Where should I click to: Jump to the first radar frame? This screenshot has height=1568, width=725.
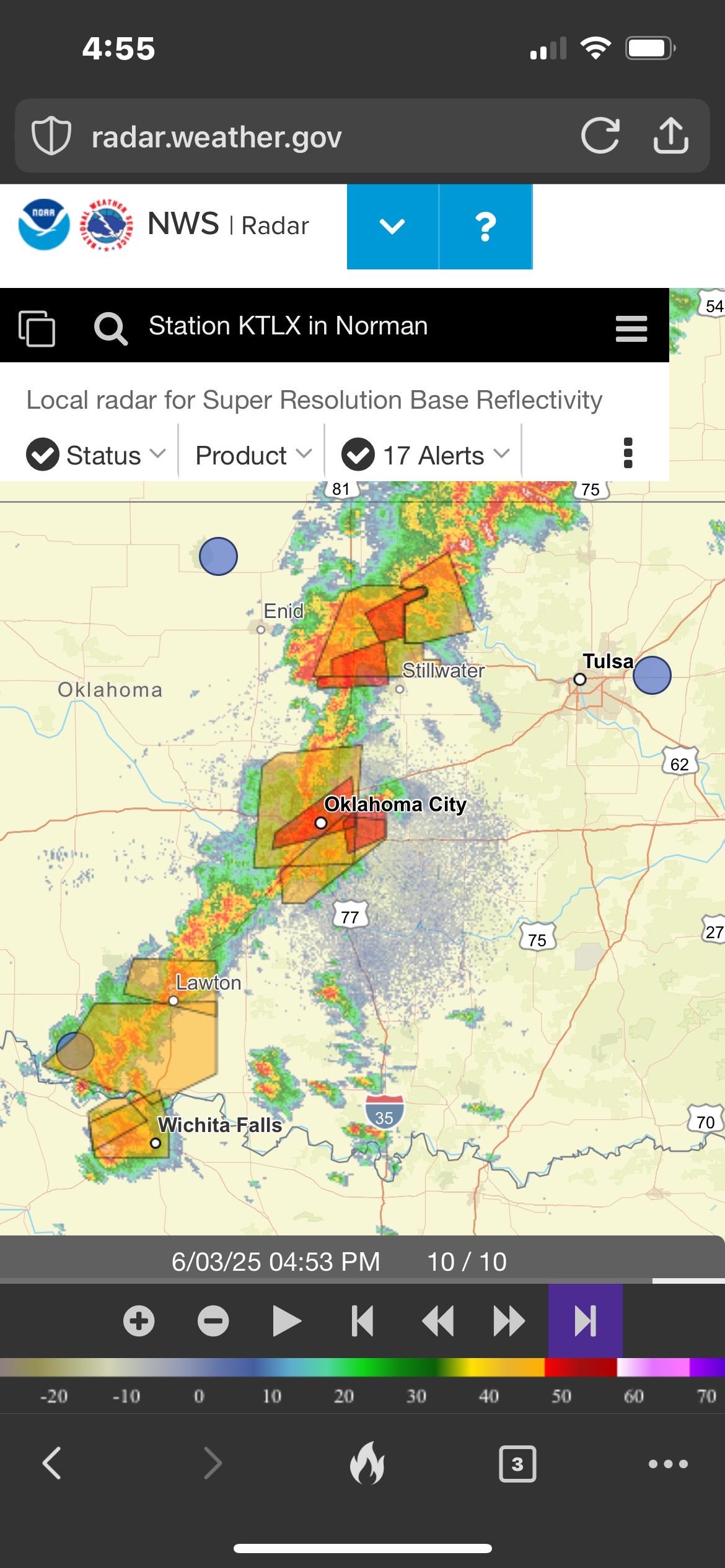click(x=362, y=1321)
